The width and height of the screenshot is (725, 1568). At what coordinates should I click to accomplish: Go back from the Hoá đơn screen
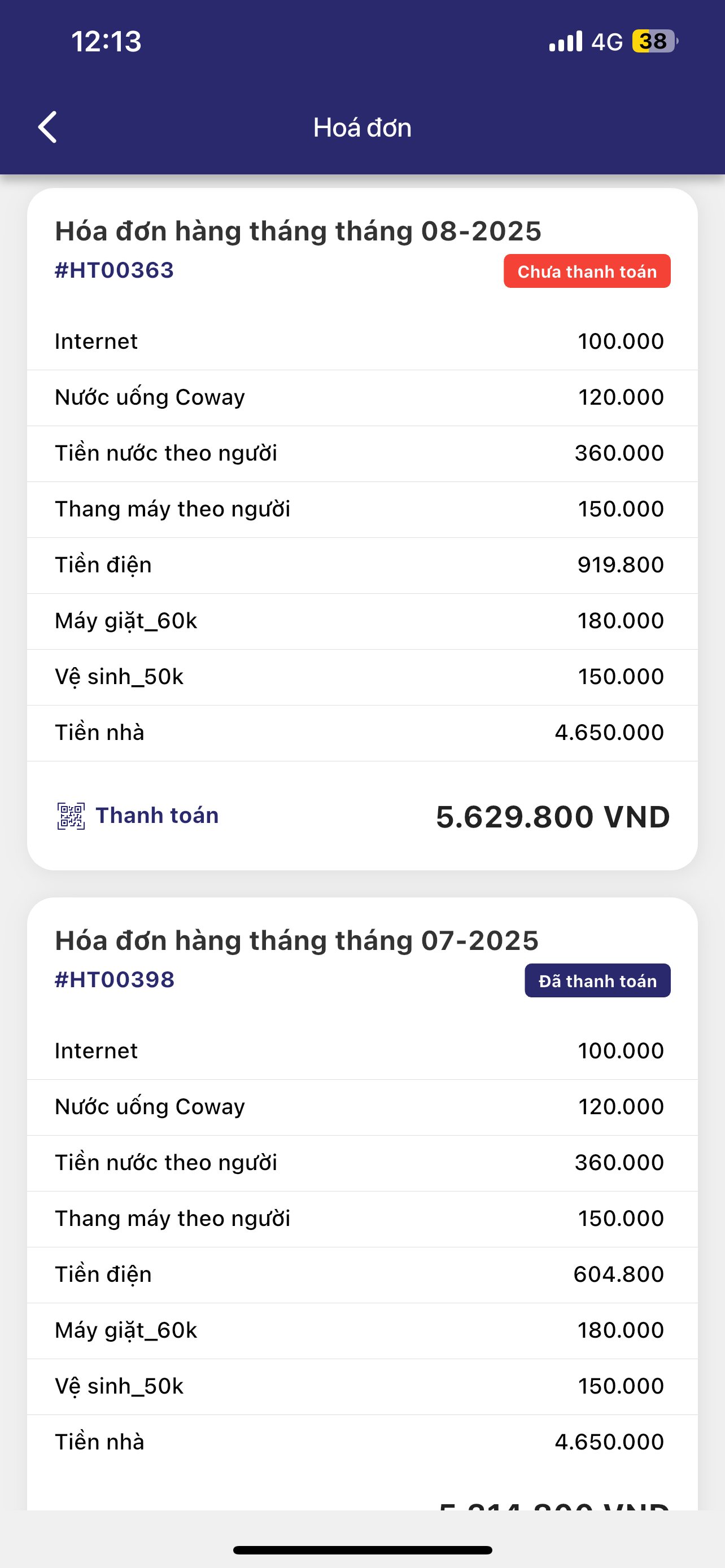click(47, 127)
